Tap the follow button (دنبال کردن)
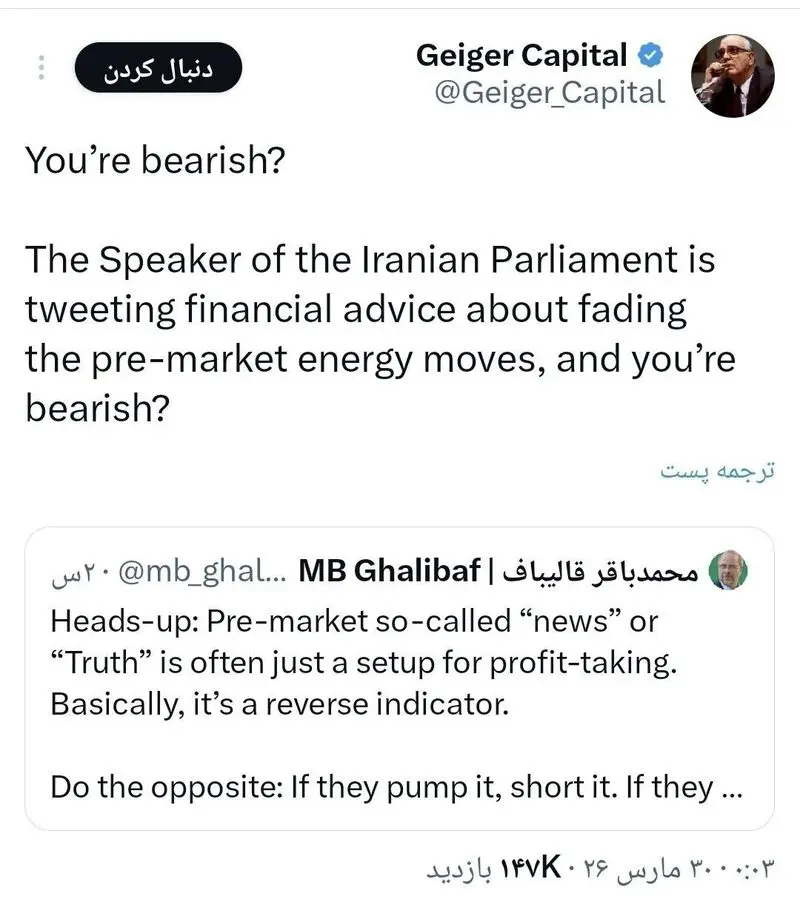 tap(158, 68)
